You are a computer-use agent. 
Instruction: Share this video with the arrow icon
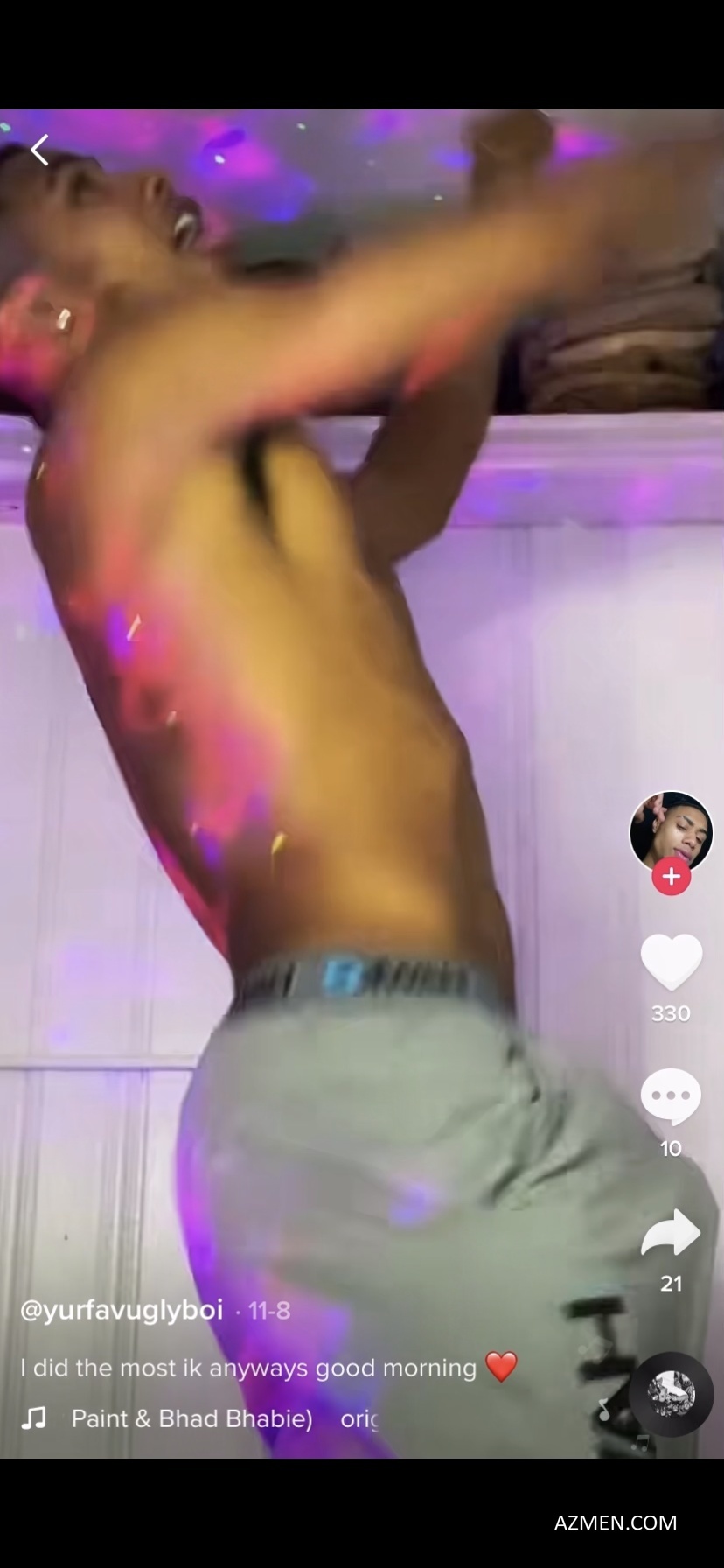pyautogui.click(x=671, y=1234)
